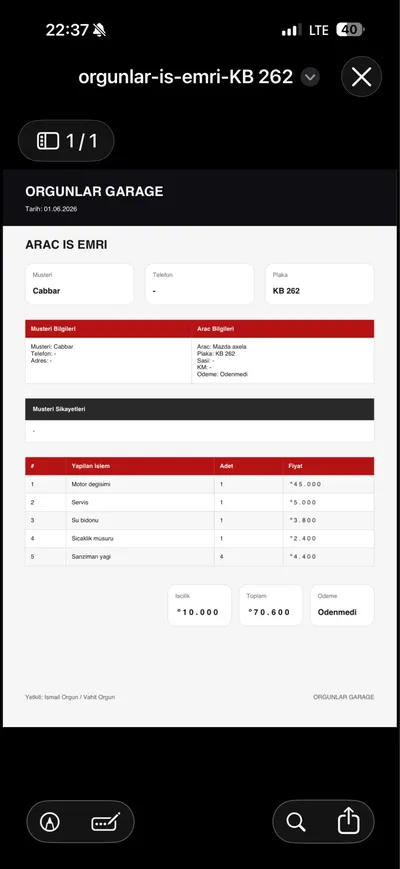
Task: Tap the form fill icon
Action: pos(105,821)
